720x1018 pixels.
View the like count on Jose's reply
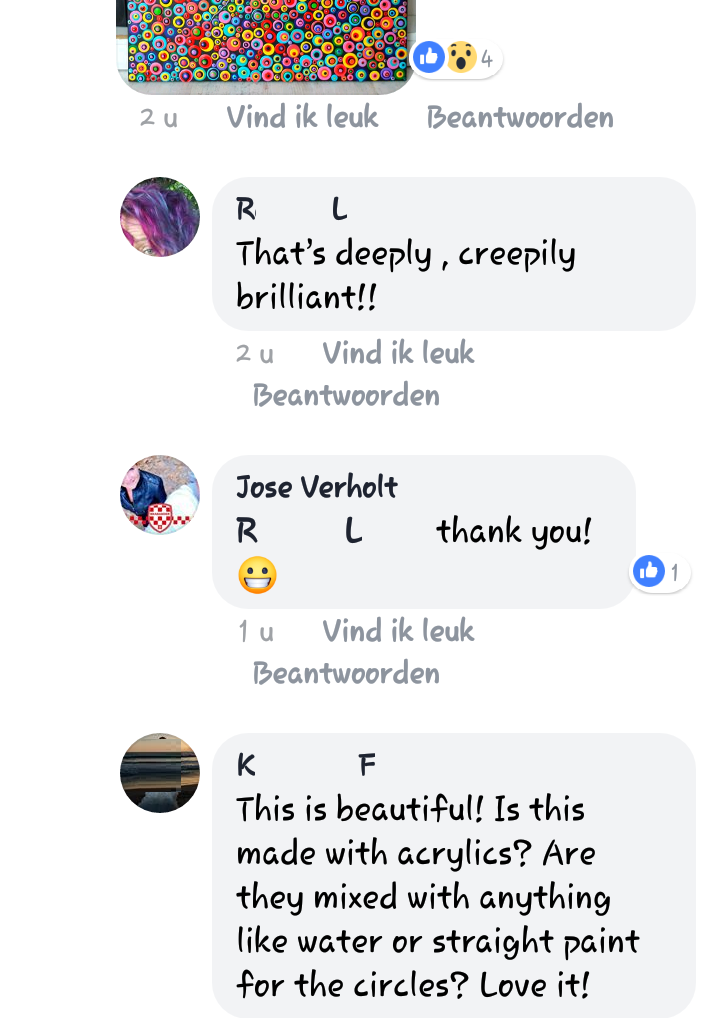pos(660,572)
